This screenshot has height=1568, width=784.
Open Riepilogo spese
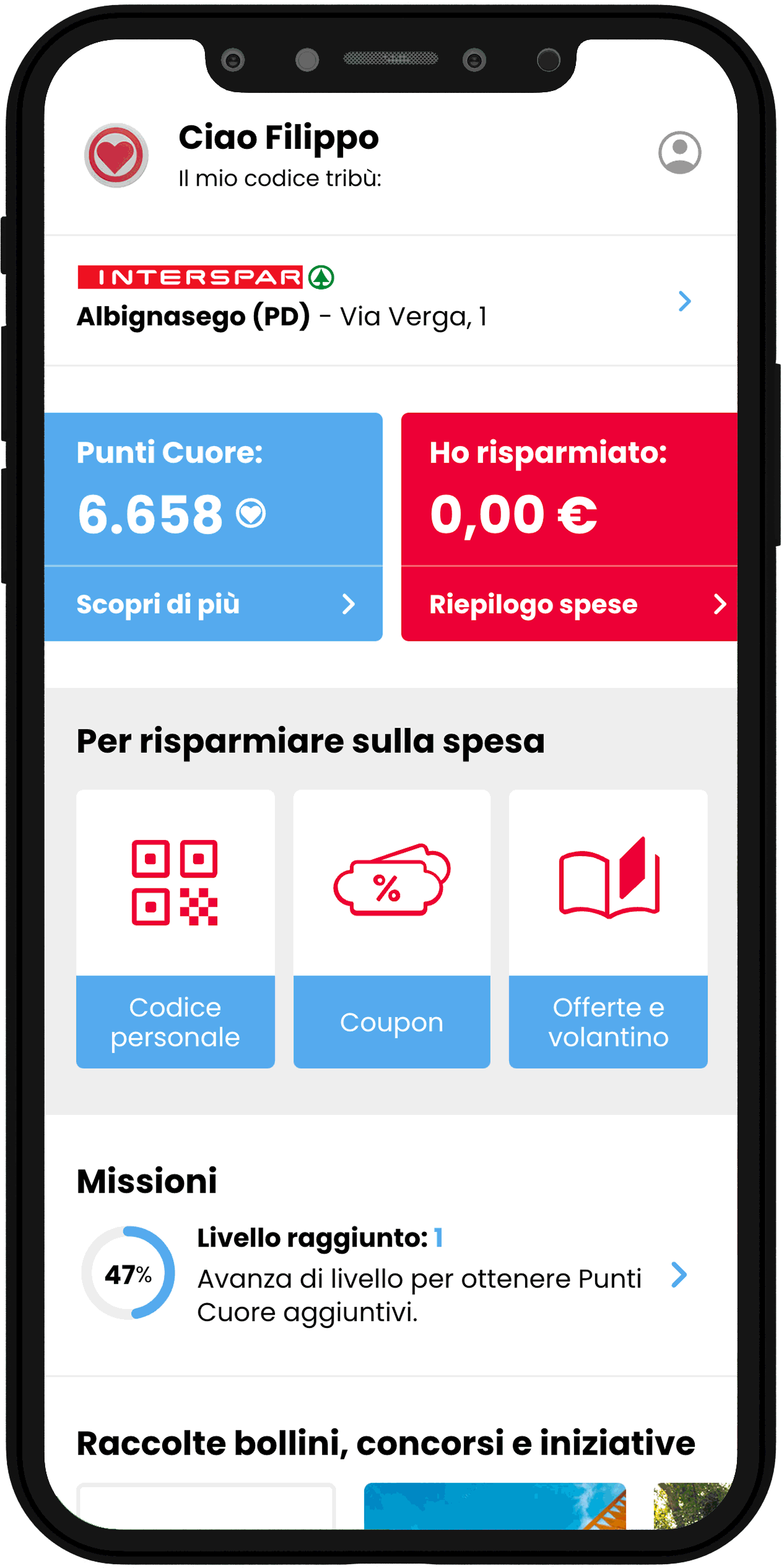pyautogui.click(x=569, y=604)
